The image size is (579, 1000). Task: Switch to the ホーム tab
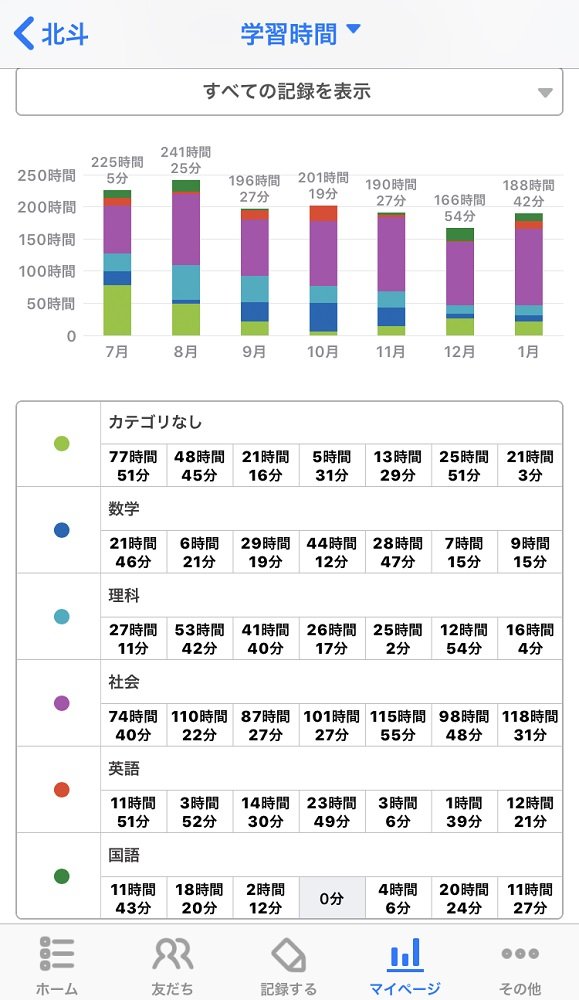point(57,964)
